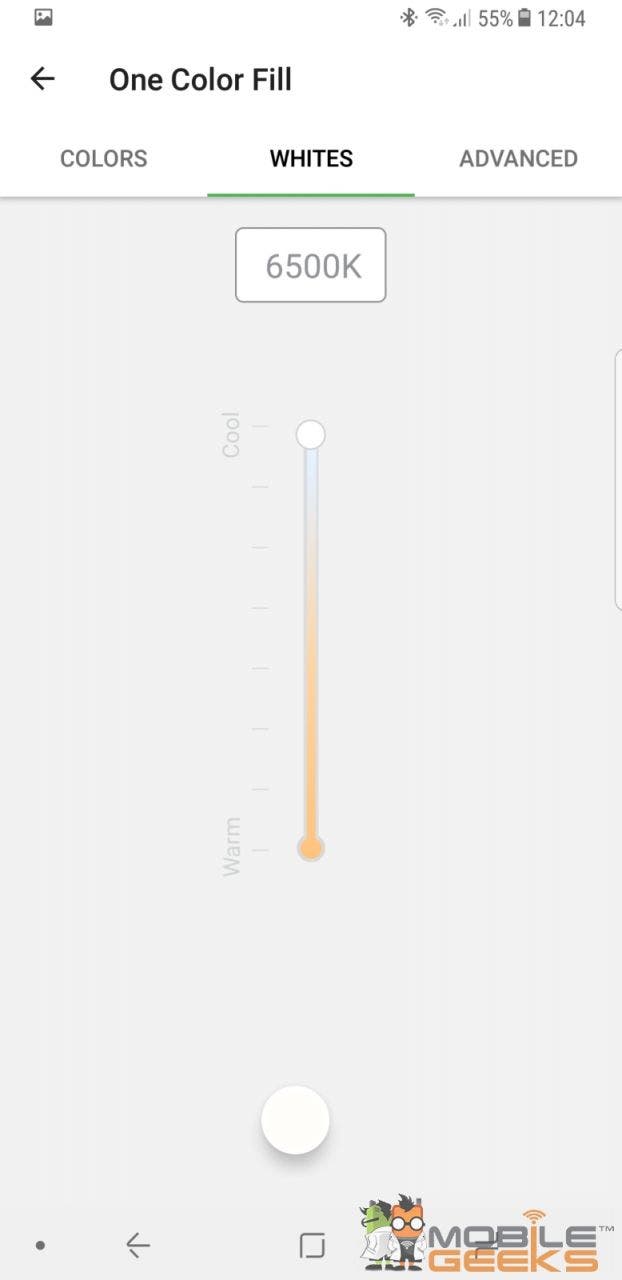Image resolution: width=622 pixels, height=1280 pixels.
Task: Set temperature to the Warm end
Action: point(311,848)
